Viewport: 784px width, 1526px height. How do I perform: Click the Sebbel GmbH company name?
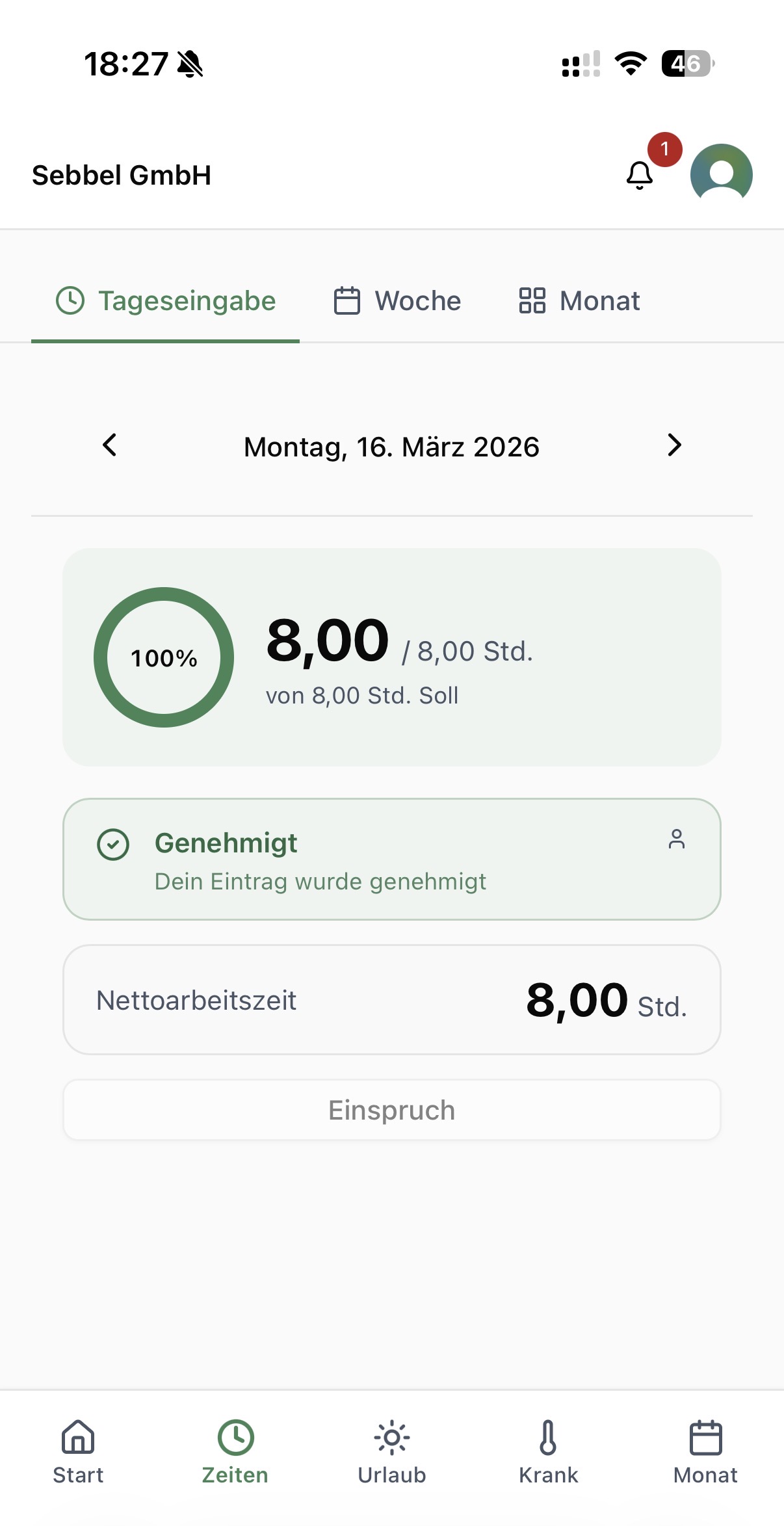pyautogui.click(x=121, y=174)
